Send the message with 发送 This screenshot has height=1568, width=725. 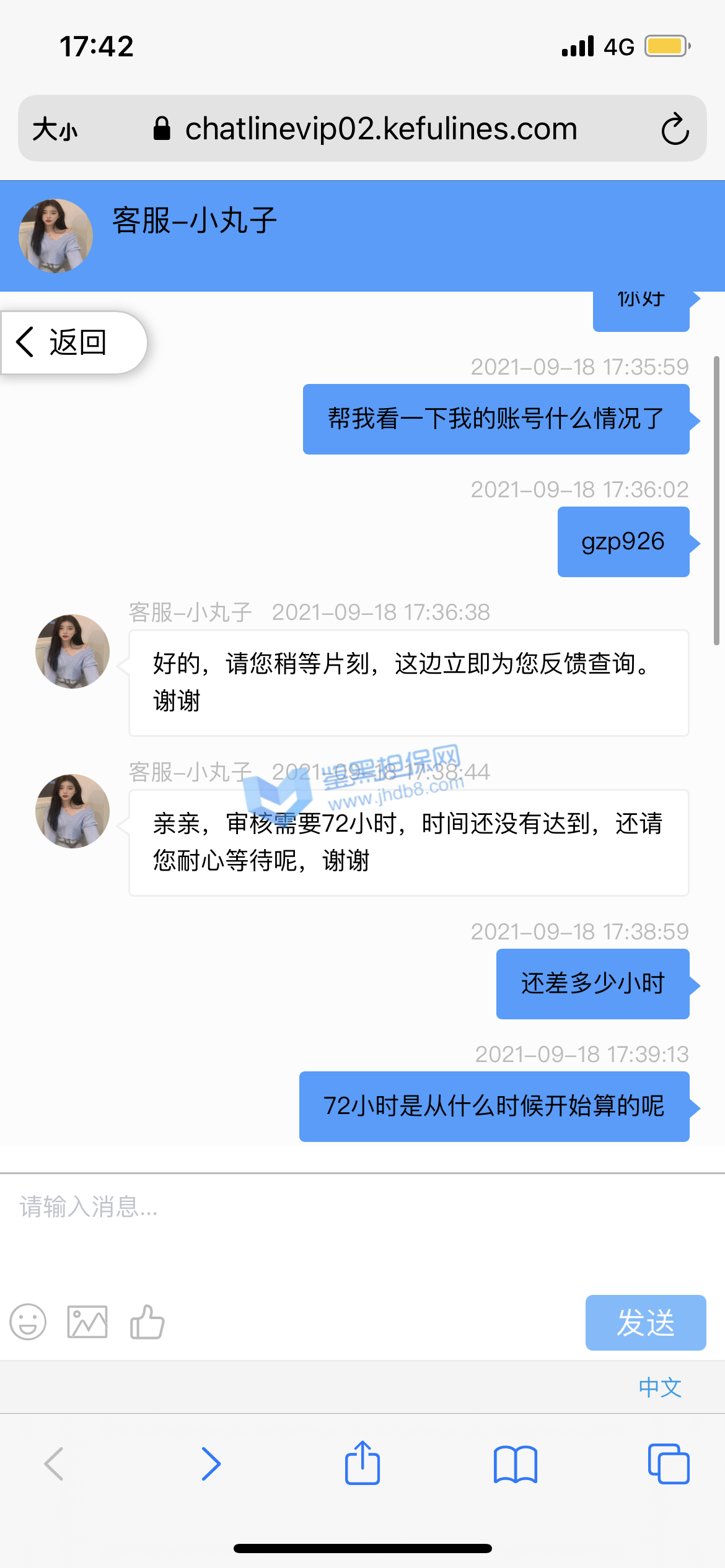coord(645,1323)
